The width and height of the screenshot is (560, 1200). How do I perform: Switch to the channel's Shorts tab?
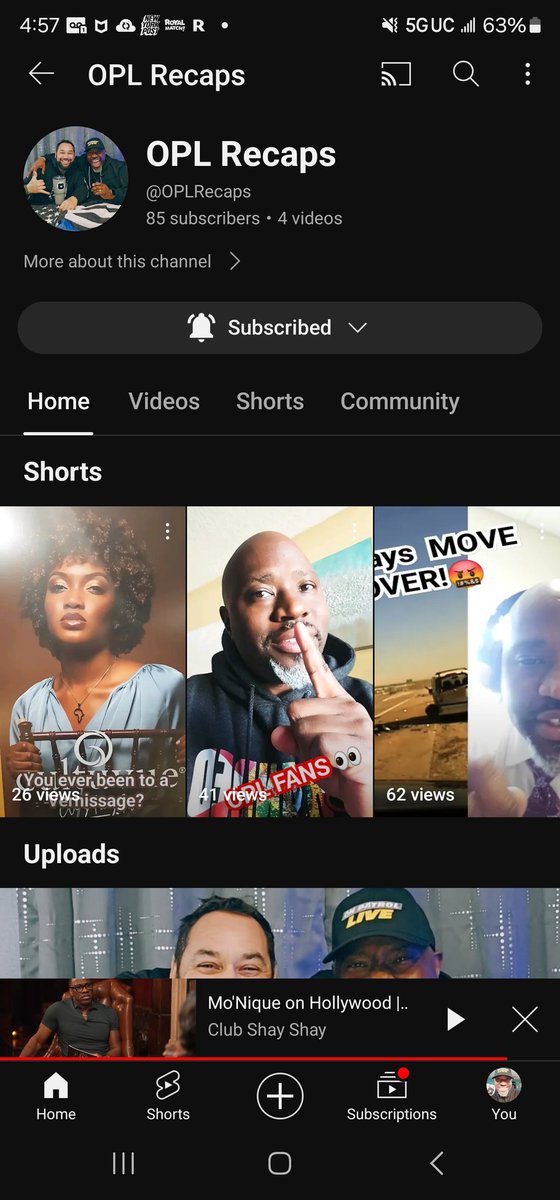pyautogui.click(x=270, y=401)
